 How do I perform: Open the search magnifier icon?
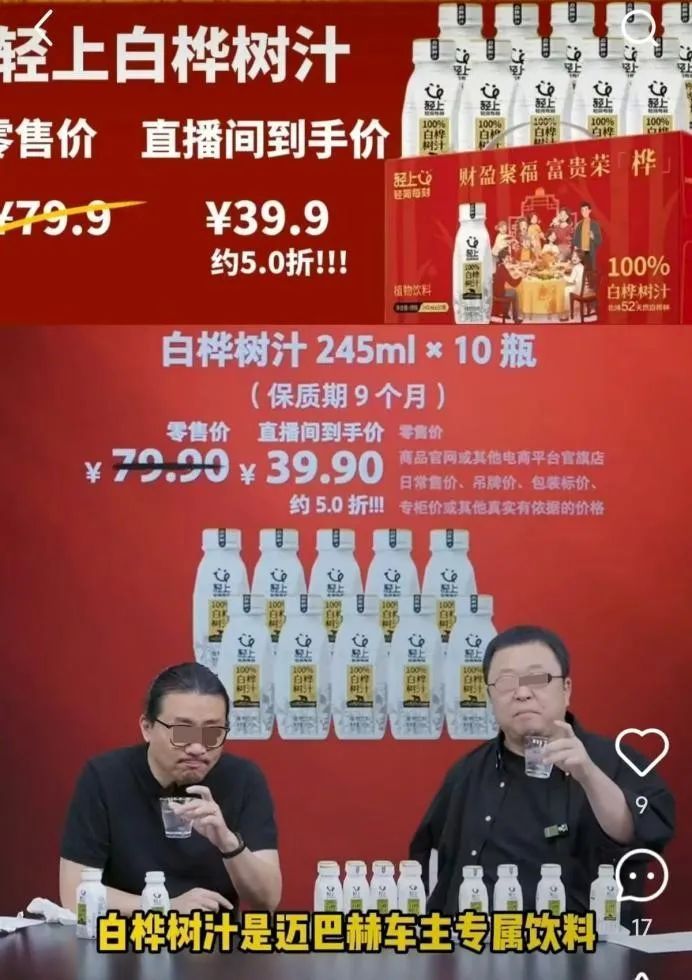pyautogui.click(x=640, y=27)
